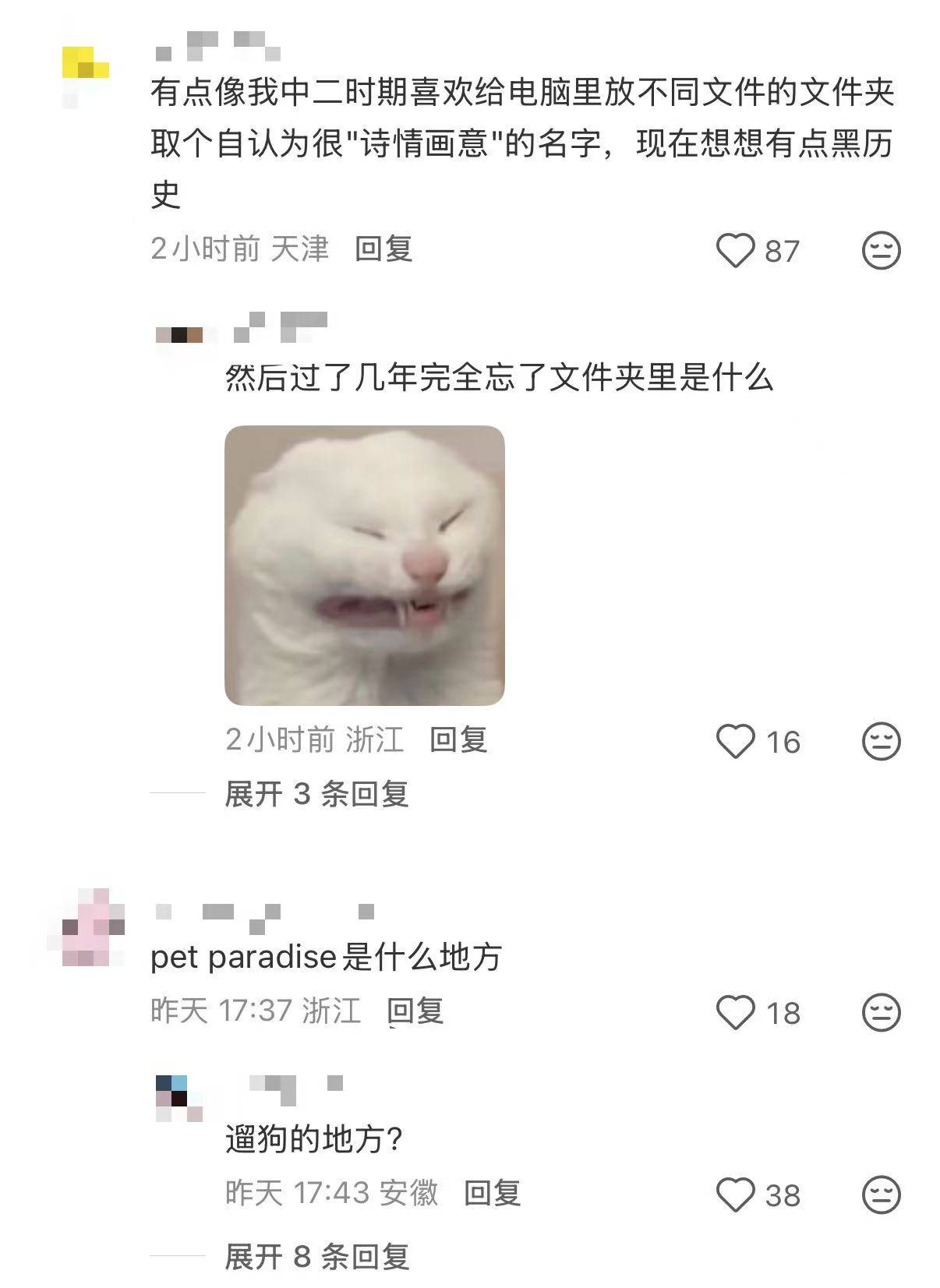
Task: Open the white cat meme image
Action: click(x=364, y=565)
